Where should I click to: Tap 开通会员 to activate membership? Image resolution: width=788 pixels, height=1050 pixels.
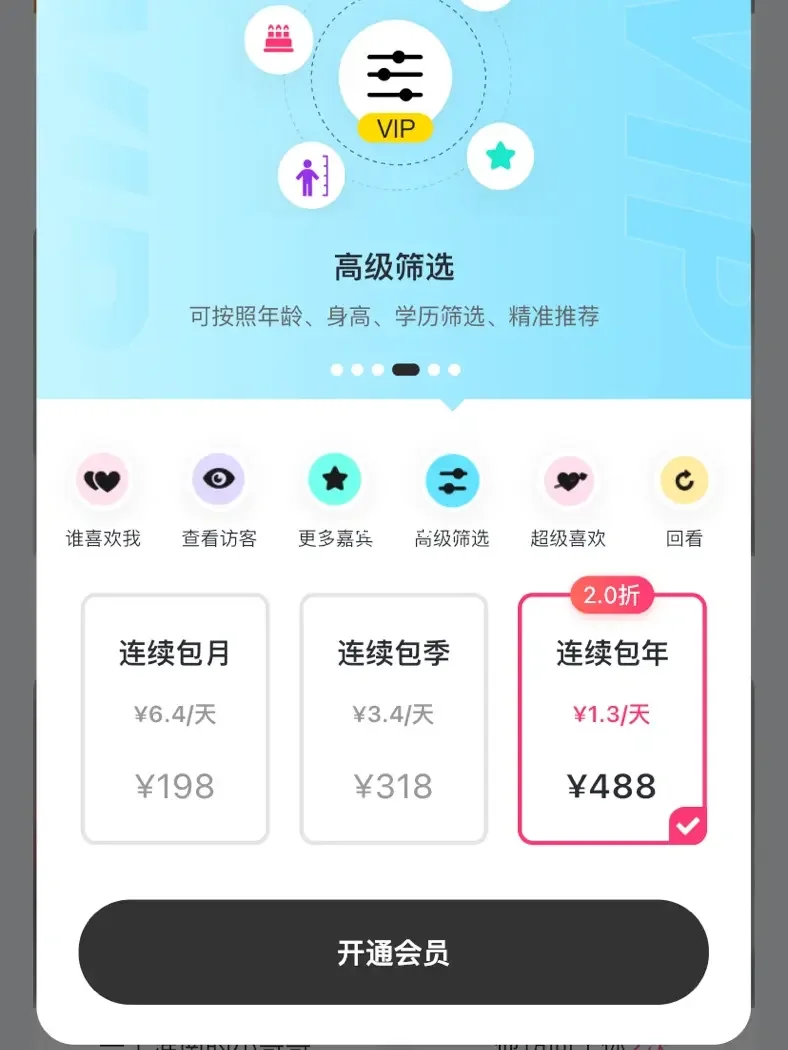[394, 953]
